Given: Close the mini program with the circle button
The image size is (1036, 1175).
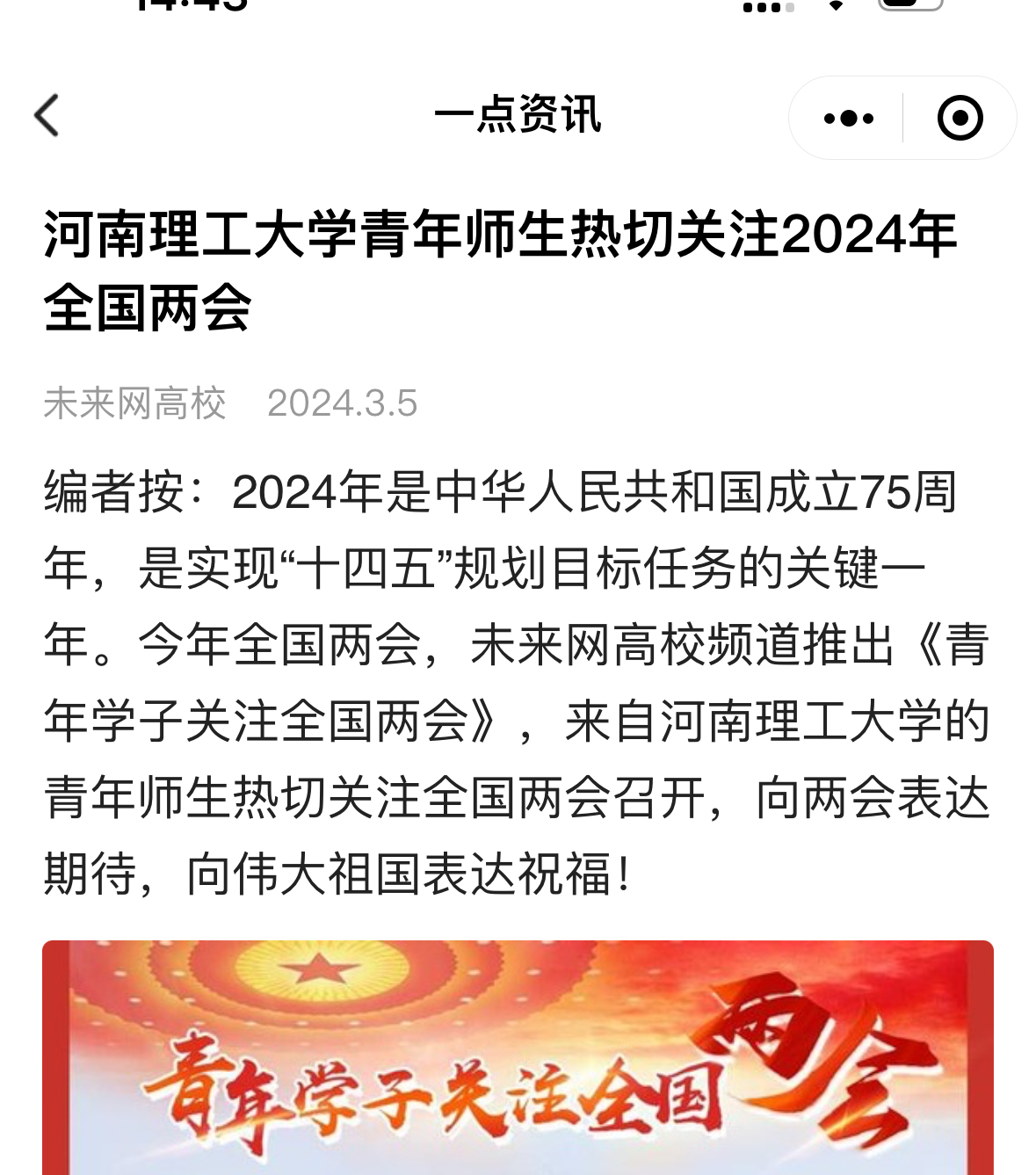Looking at the screenshot, I should pyautogui.click(x=960, y=118).
